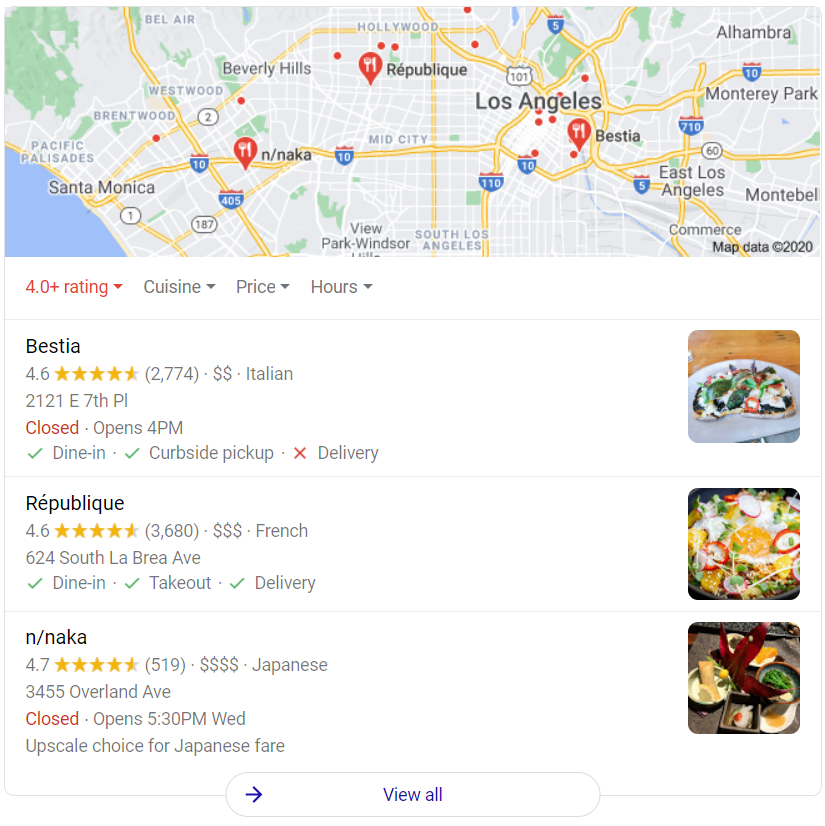825x826 pixels.
Task: View the République dish photo
Action: point(743,543)
